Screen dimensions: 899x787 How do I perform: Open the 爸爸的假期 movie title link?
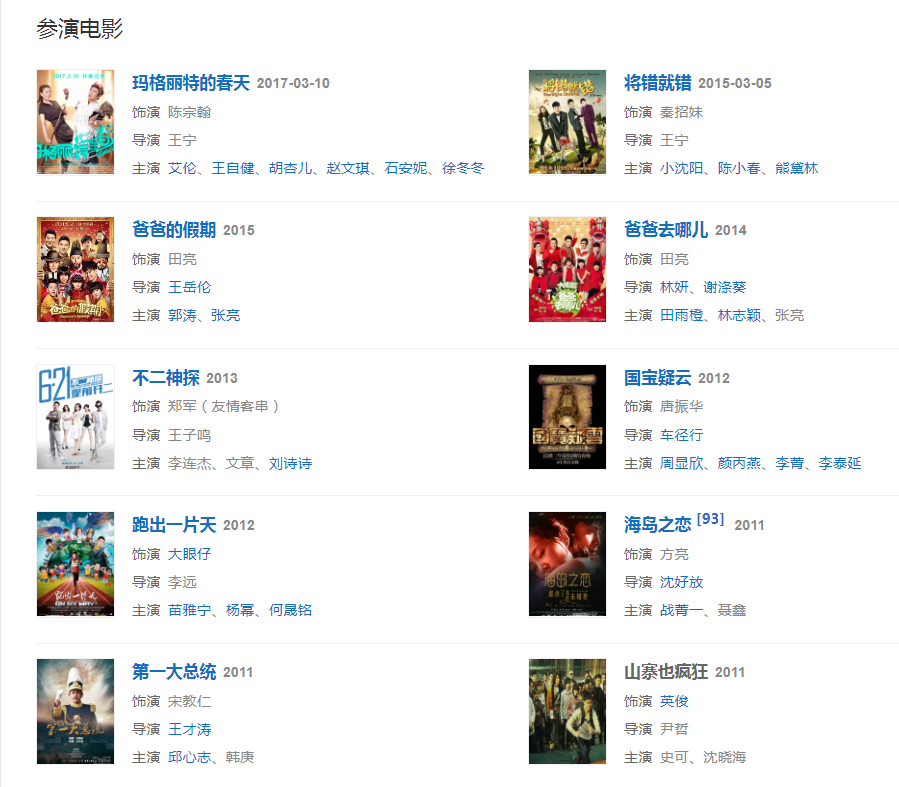click(174, 229)
